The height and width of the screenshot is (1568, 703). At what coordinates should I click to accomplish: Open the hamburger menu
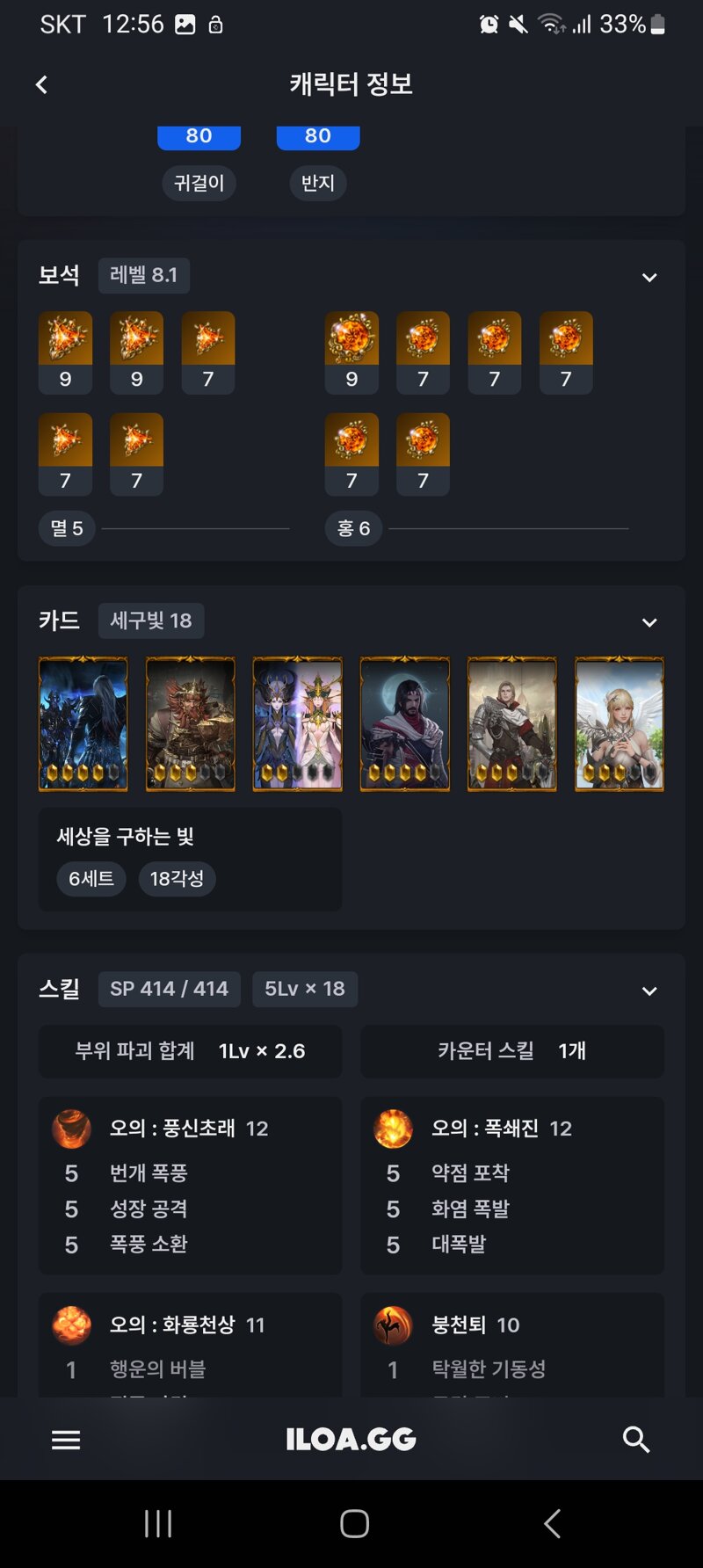coord(66,1440)
